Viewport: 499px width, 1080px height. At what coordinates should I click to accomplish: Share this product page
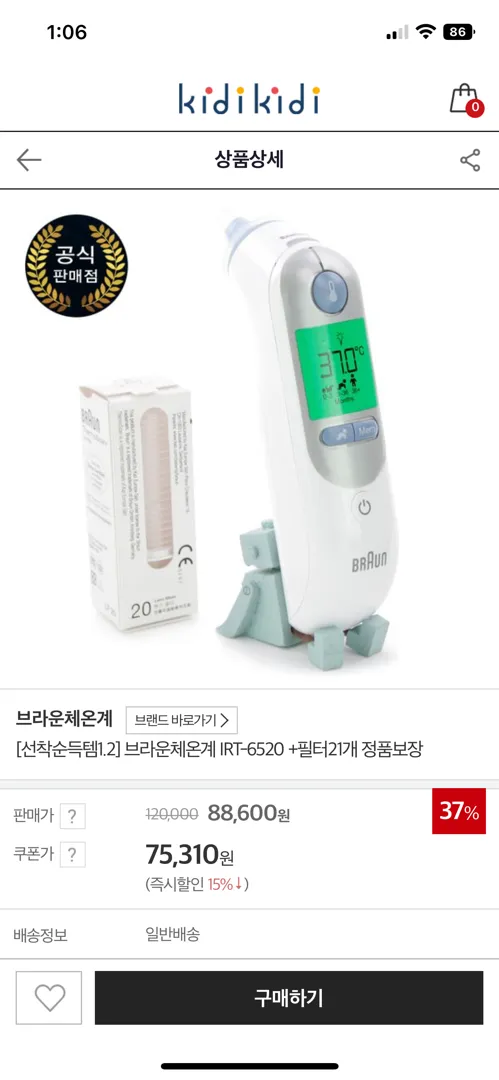click(x=470, y=160)
